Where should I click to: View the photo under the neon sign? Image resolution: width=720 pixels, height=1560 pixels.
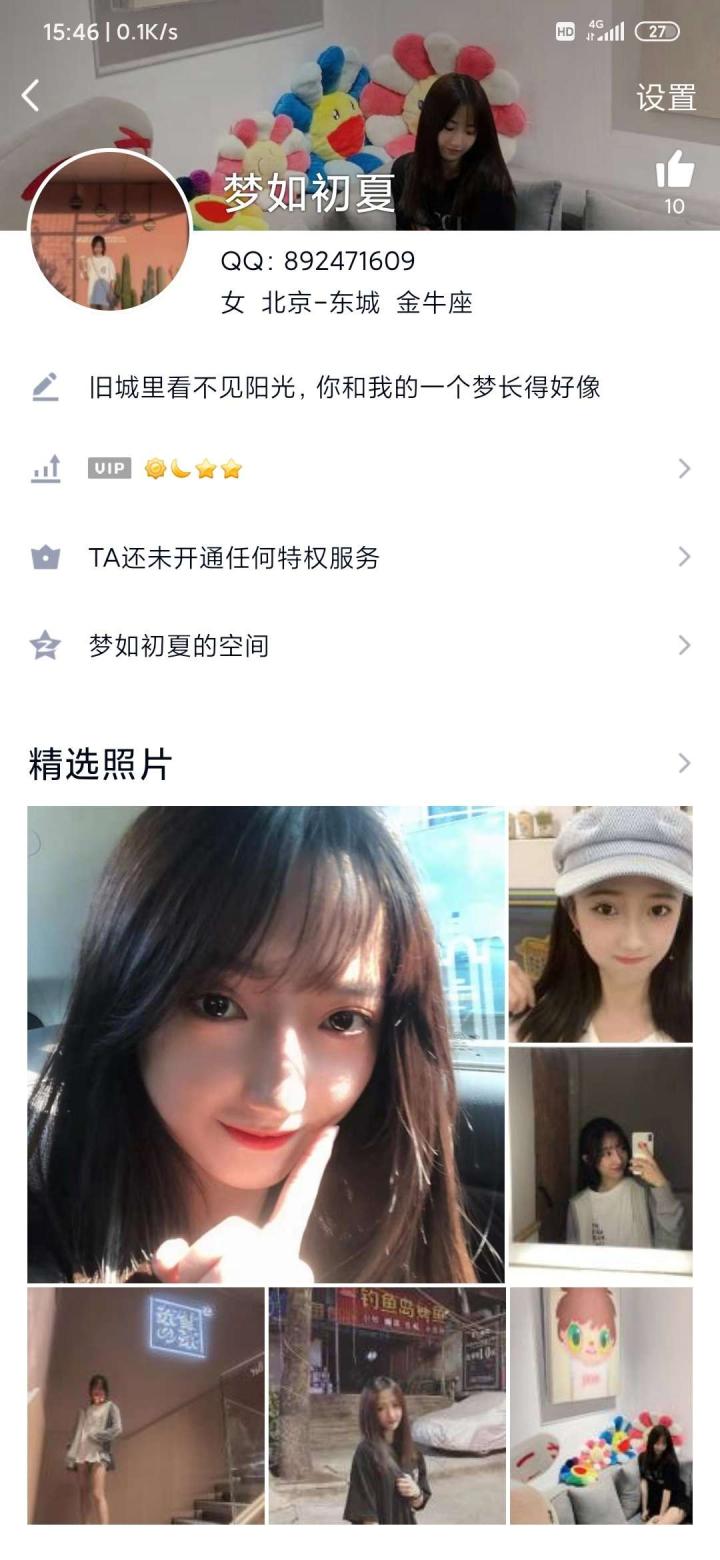(146, 1405)
